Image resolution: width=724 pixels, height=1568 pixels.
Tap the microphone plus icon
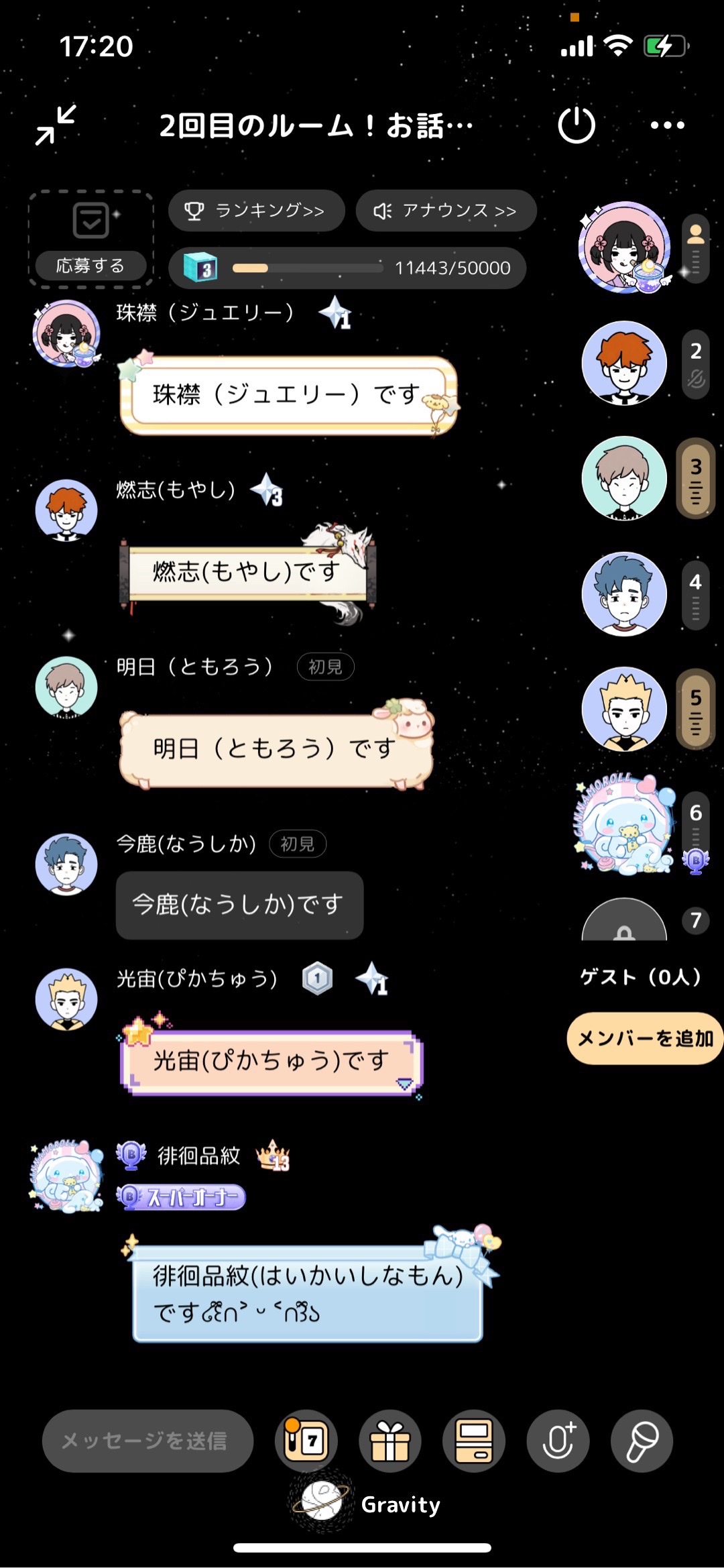558,1441
